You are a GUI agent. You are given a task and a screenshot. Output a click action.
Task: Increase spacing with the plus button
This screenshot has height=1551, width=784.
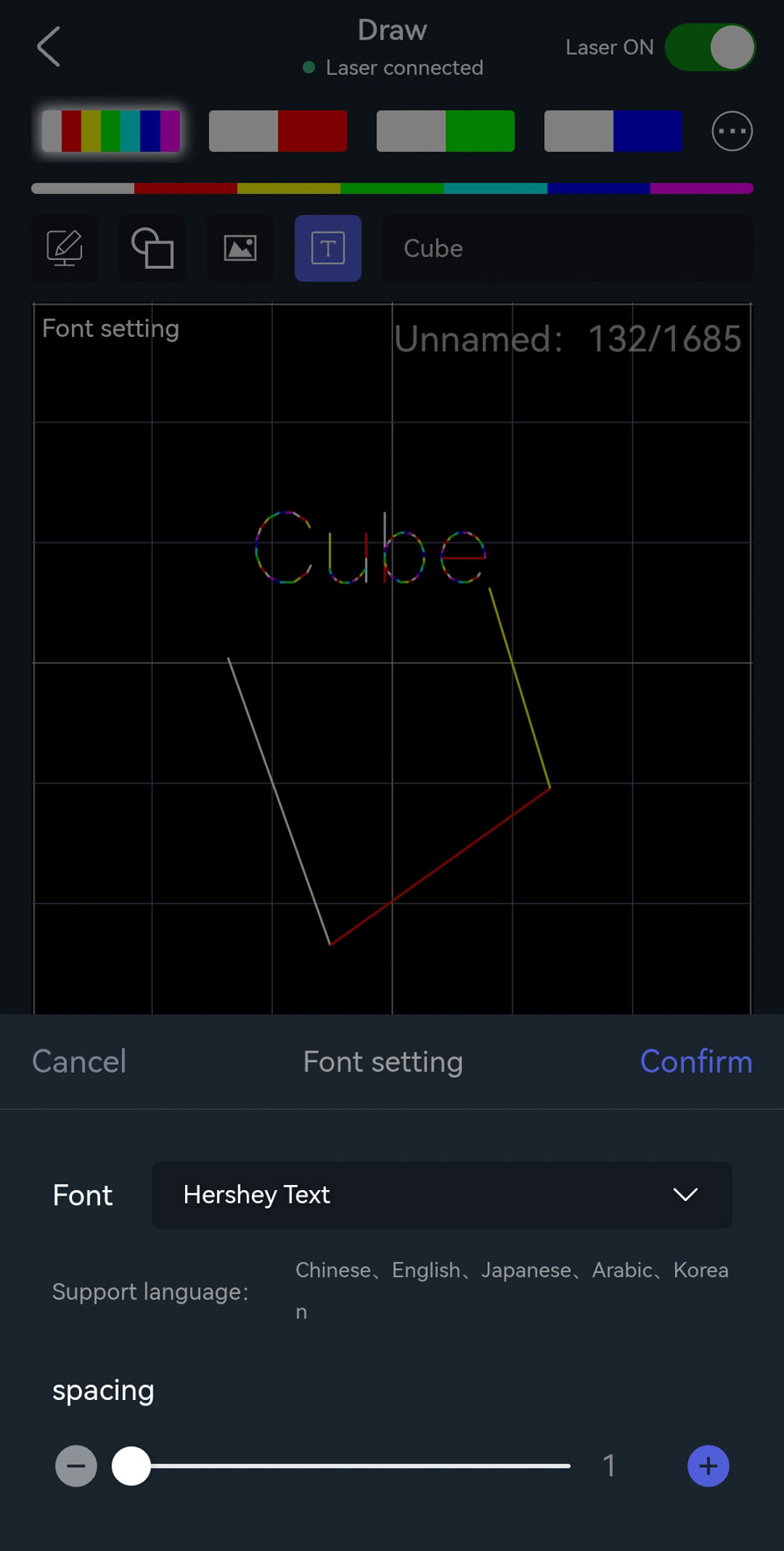[708, 1466]
